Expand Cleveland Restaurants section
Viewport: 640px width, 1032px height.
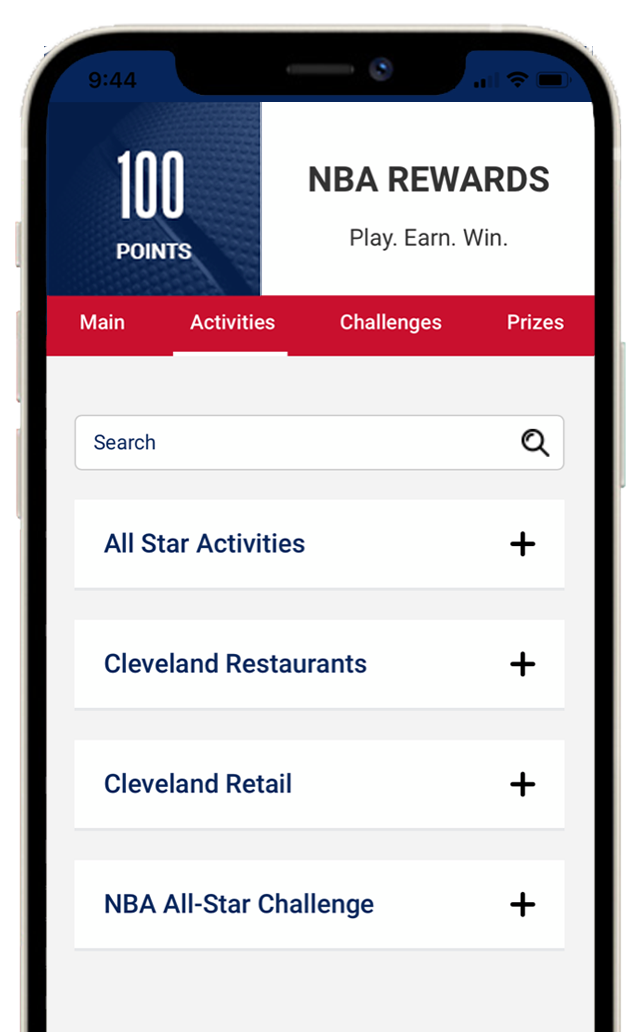(x=522, y=664)
